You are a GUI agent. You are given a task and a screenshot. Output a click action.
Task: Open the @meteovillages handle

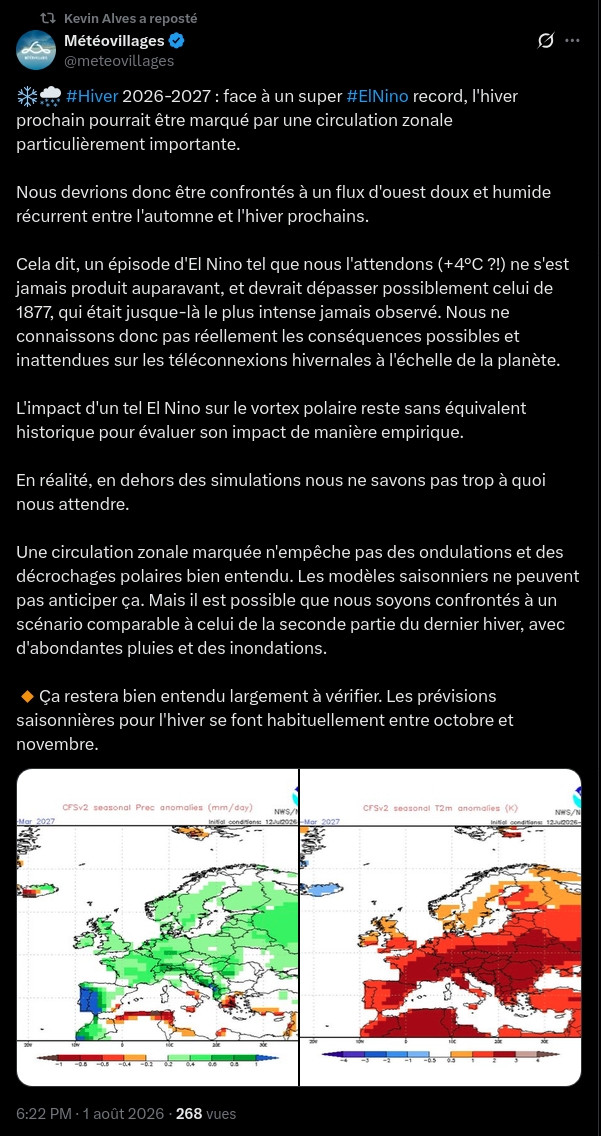coord(119,61)
